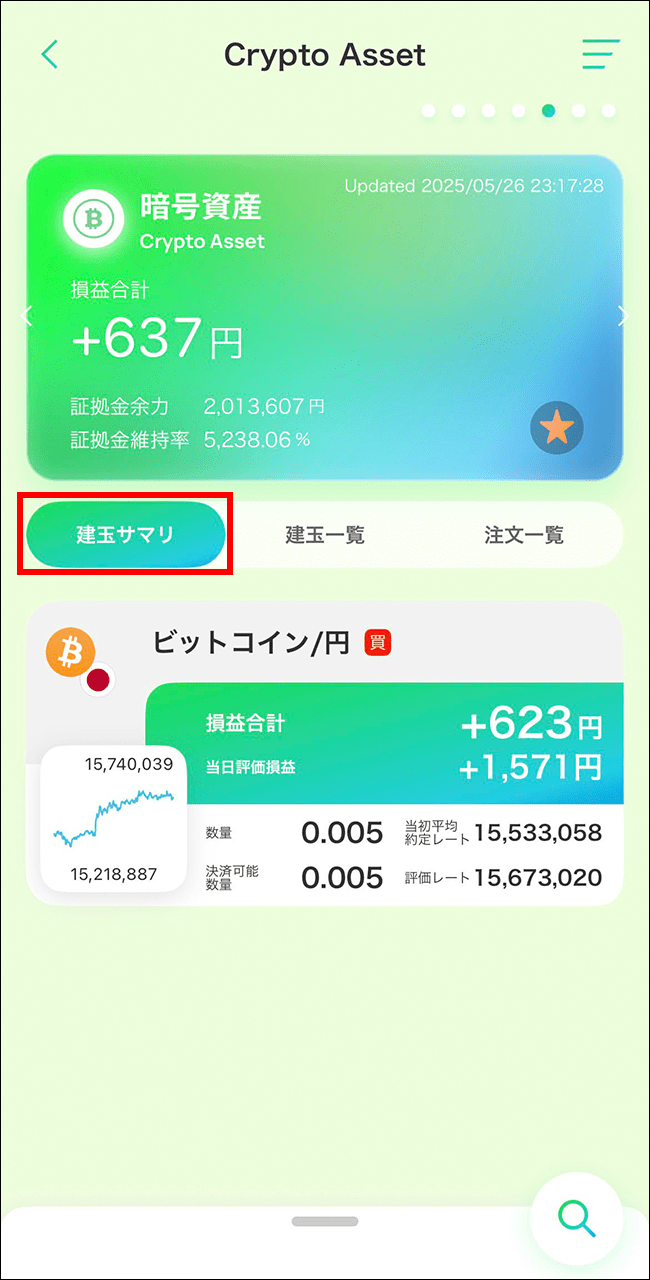Screen dimensions: 650x1280
Task: Show the previous asset card with left arrow
Action: (x=27, y=317)
